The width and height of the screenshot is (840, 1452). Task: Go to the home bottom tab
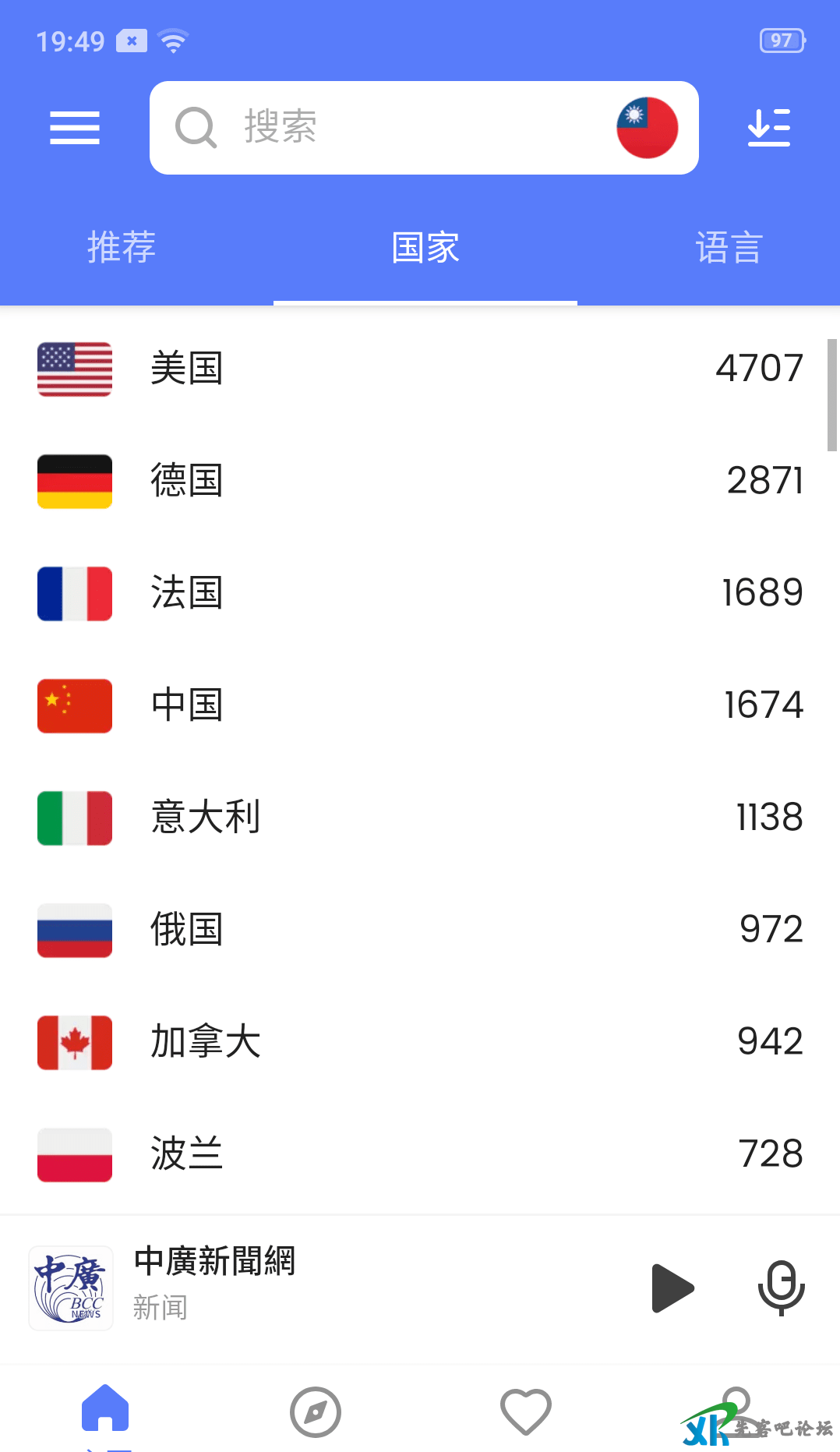point(105,1409)
